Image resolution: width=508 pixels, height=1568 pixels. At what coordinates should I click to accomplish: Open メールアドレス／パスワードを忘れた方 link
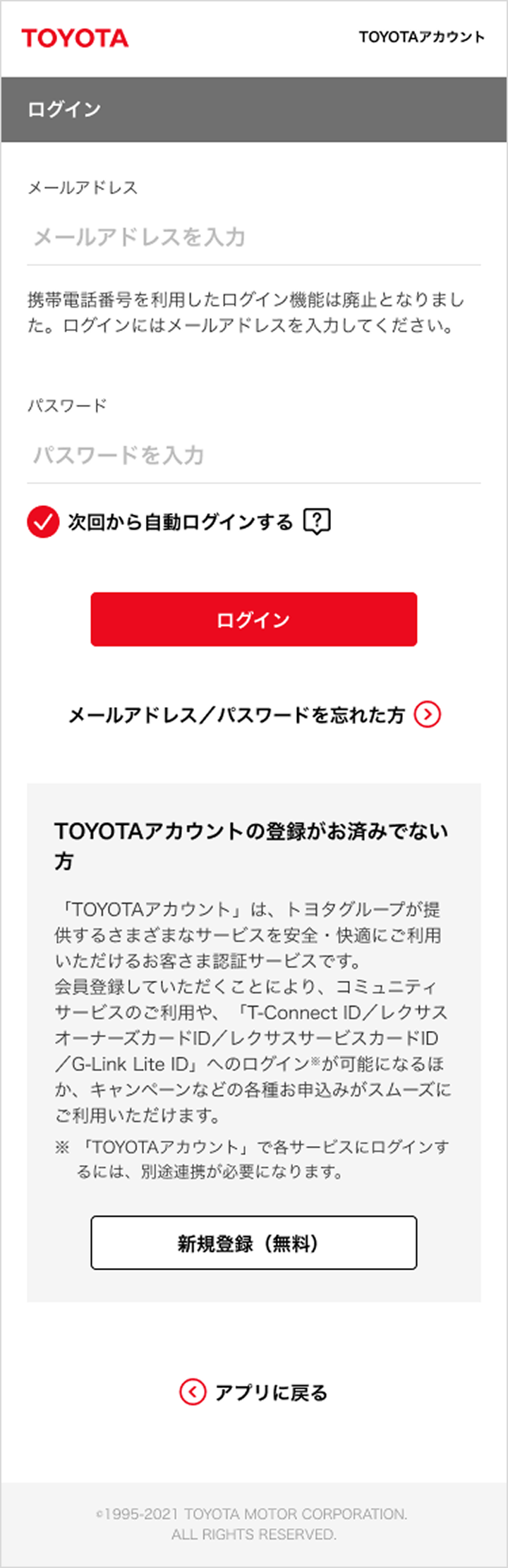tap(253, 715)
